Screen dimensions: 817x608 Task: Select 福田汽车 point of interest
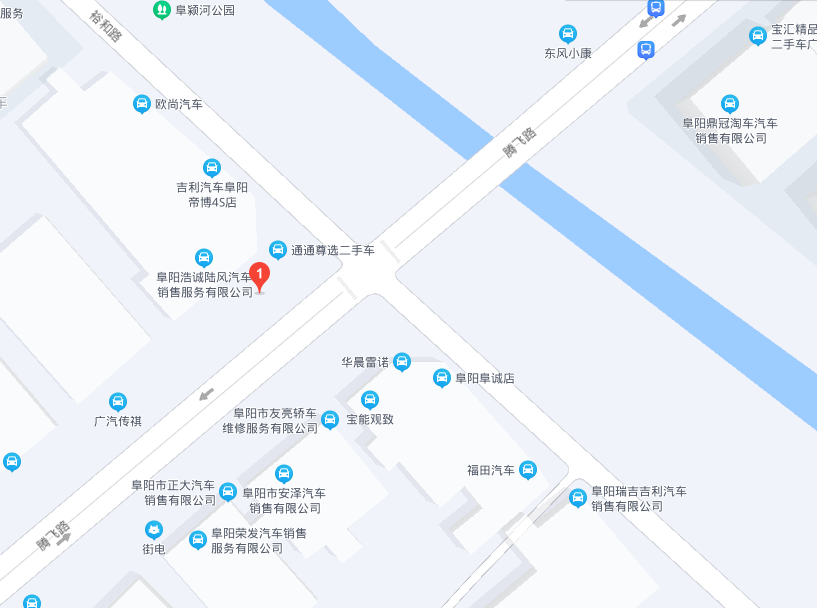coord(528,470)
